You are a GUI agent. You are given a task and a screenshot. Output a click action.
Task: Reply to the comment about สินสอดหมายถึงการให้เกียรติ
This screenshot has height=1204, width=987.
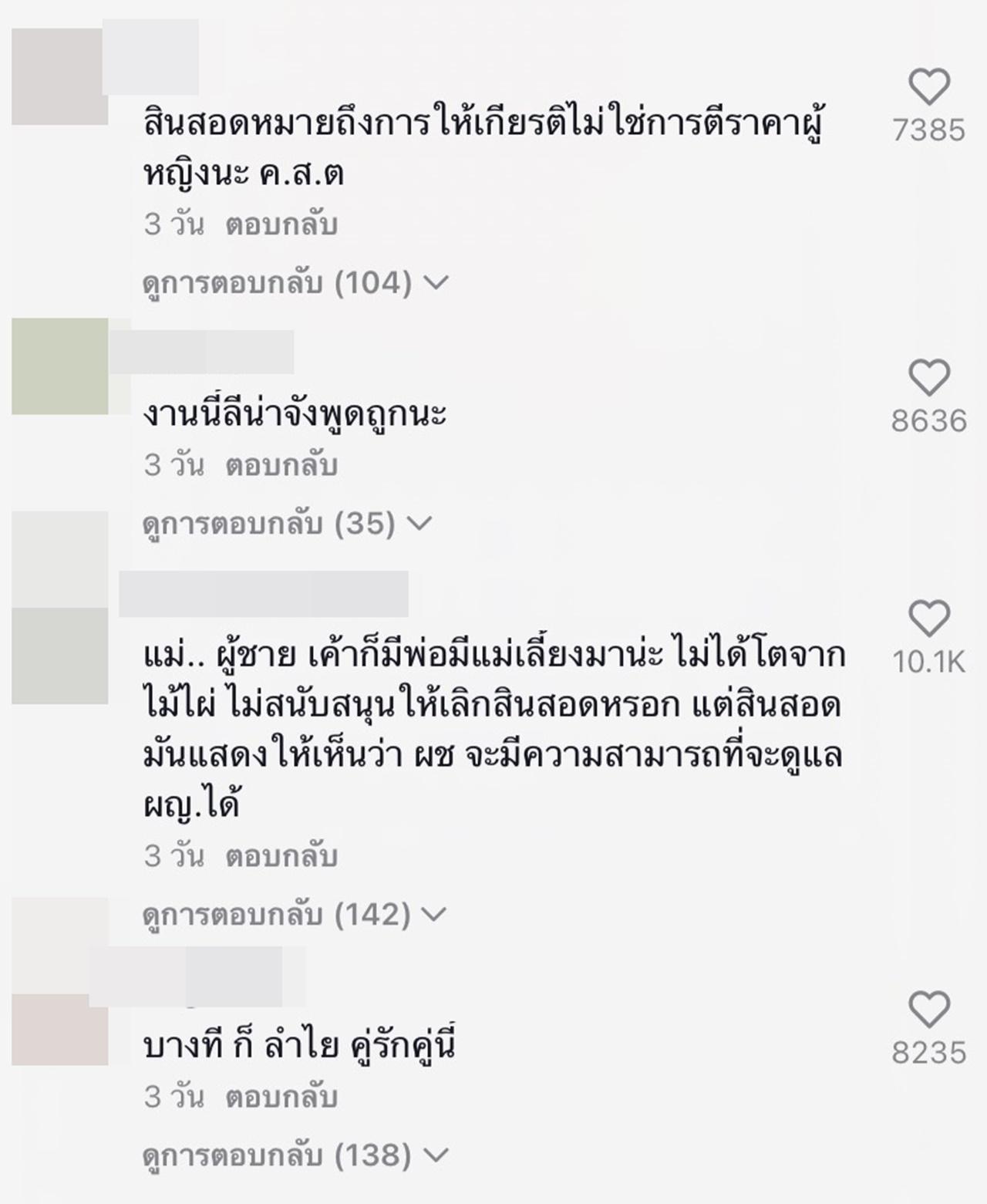click(281, 224)
